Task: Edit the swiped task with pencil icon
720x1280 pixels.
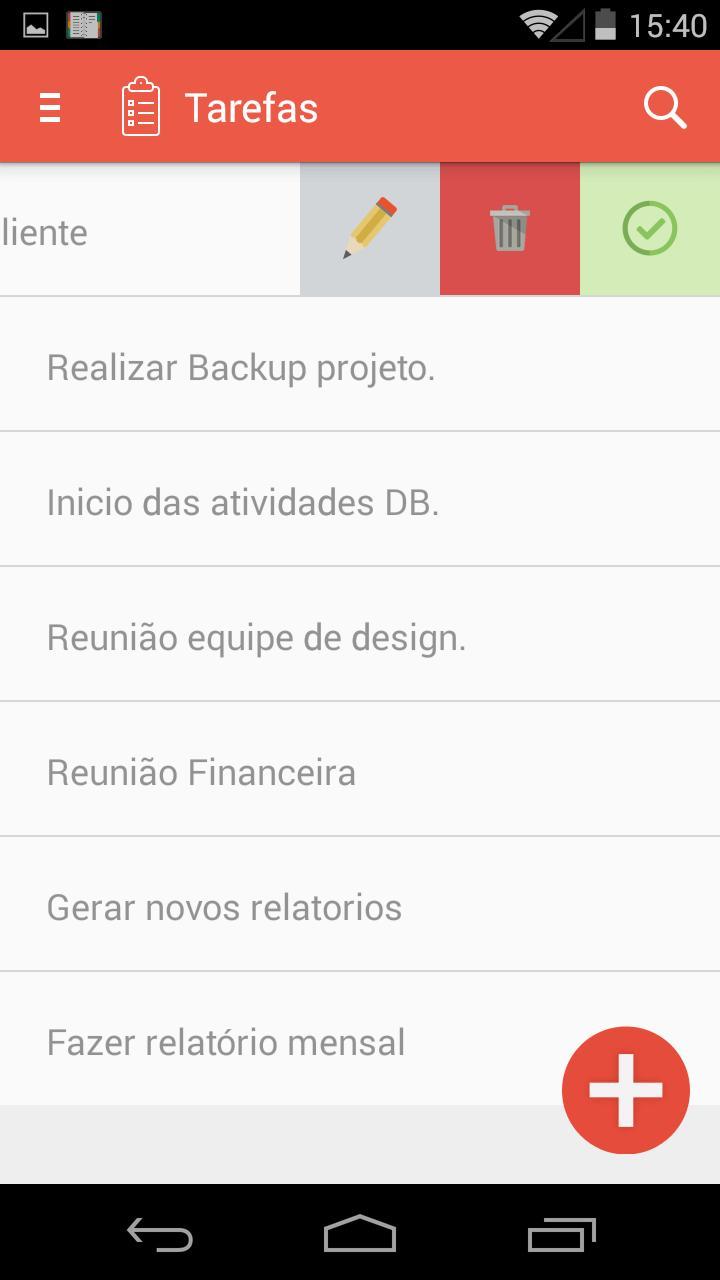Action: pyautogui.click(x=370, y=229)
